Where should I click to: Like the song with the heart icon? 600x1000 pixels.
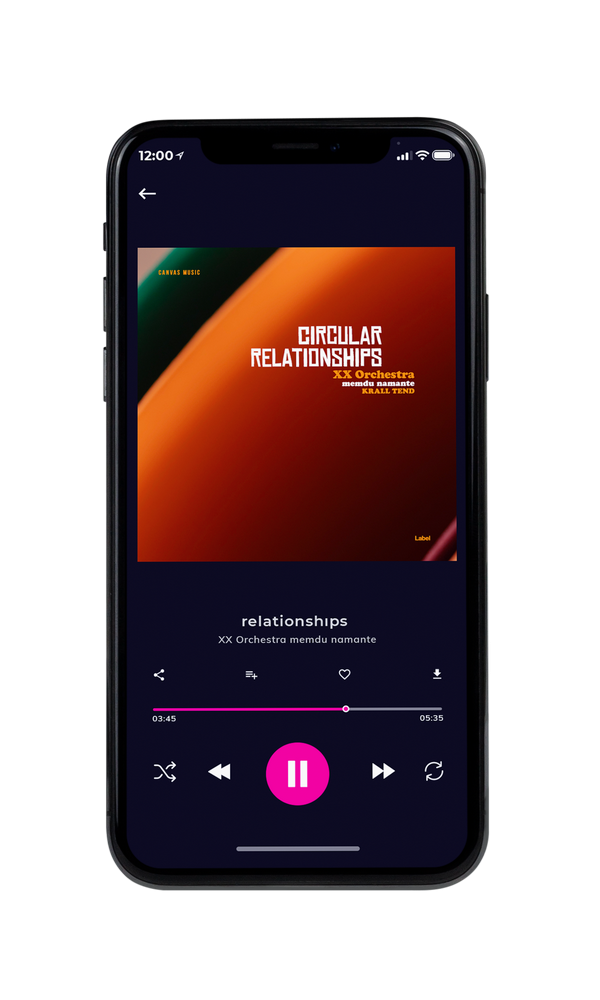coord(344,674)
